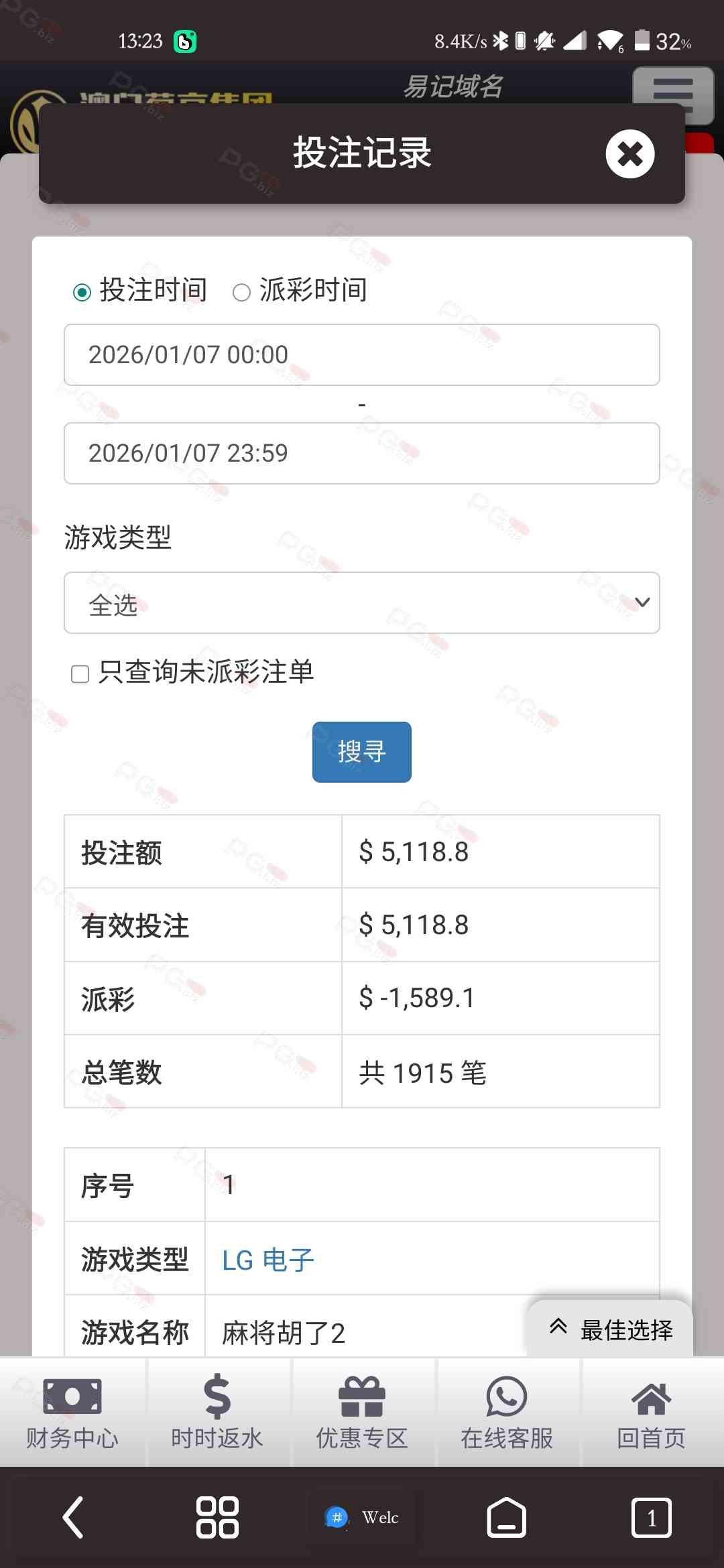724x1568 pixels.
Task: Edit the end date 2026/01/07 23:59
Action: click(362, 454)
